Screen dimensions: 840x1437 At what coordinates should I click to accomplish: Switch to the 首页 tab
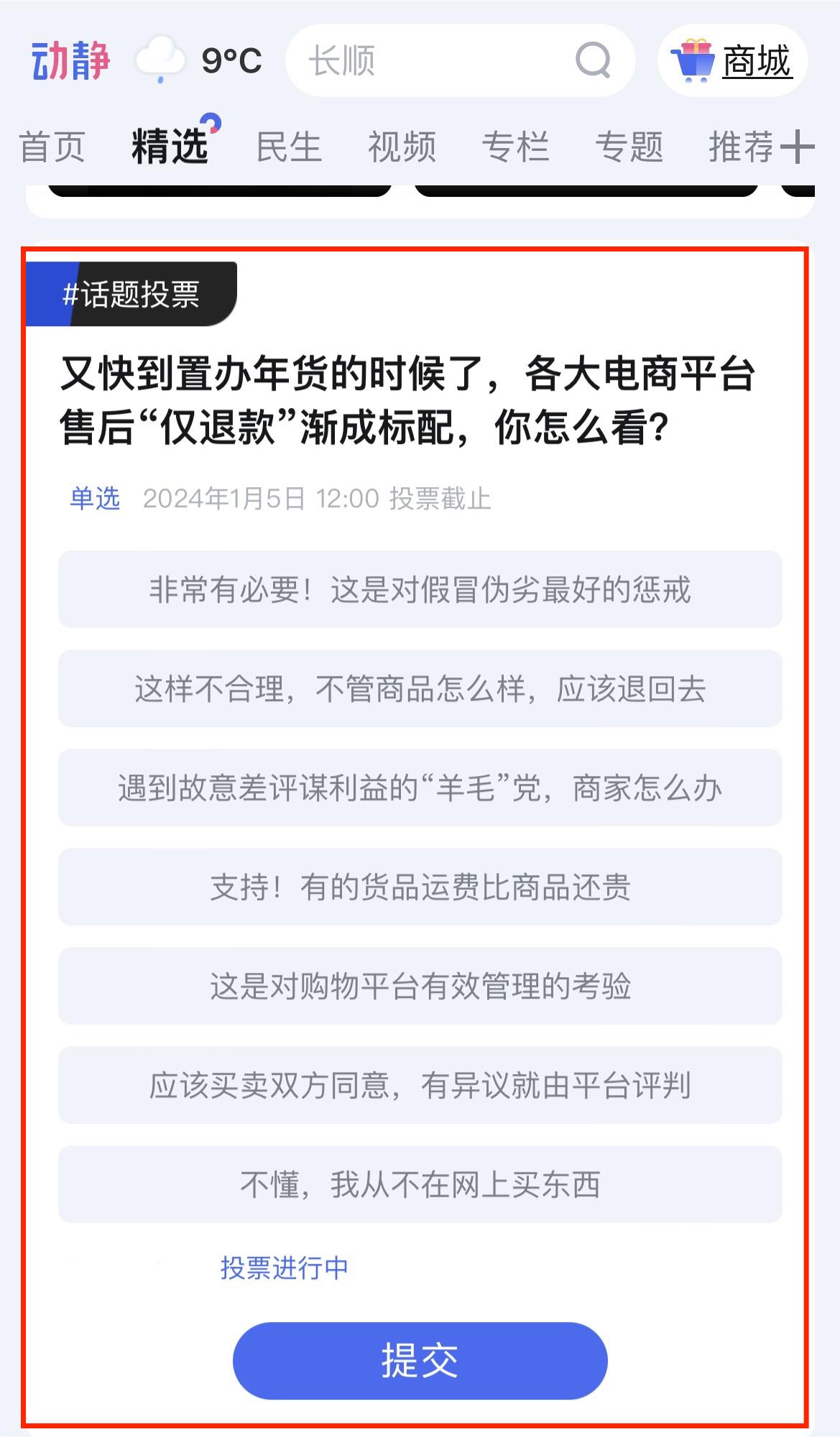click(x=52, y=147)
